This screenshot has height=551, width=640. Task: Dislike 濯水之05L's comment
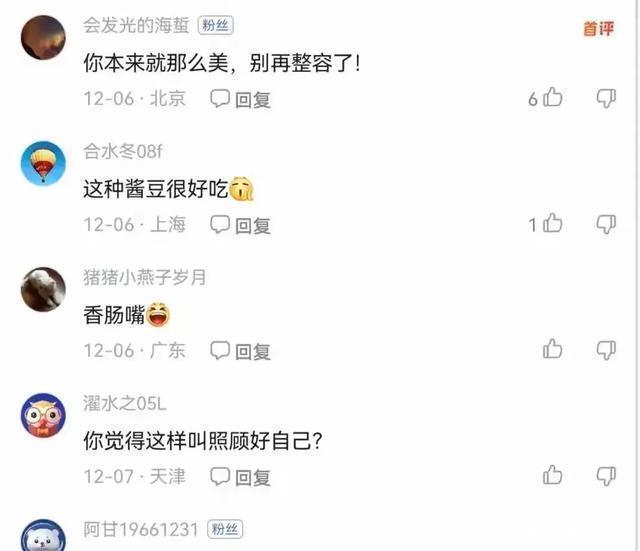[606, 475]
